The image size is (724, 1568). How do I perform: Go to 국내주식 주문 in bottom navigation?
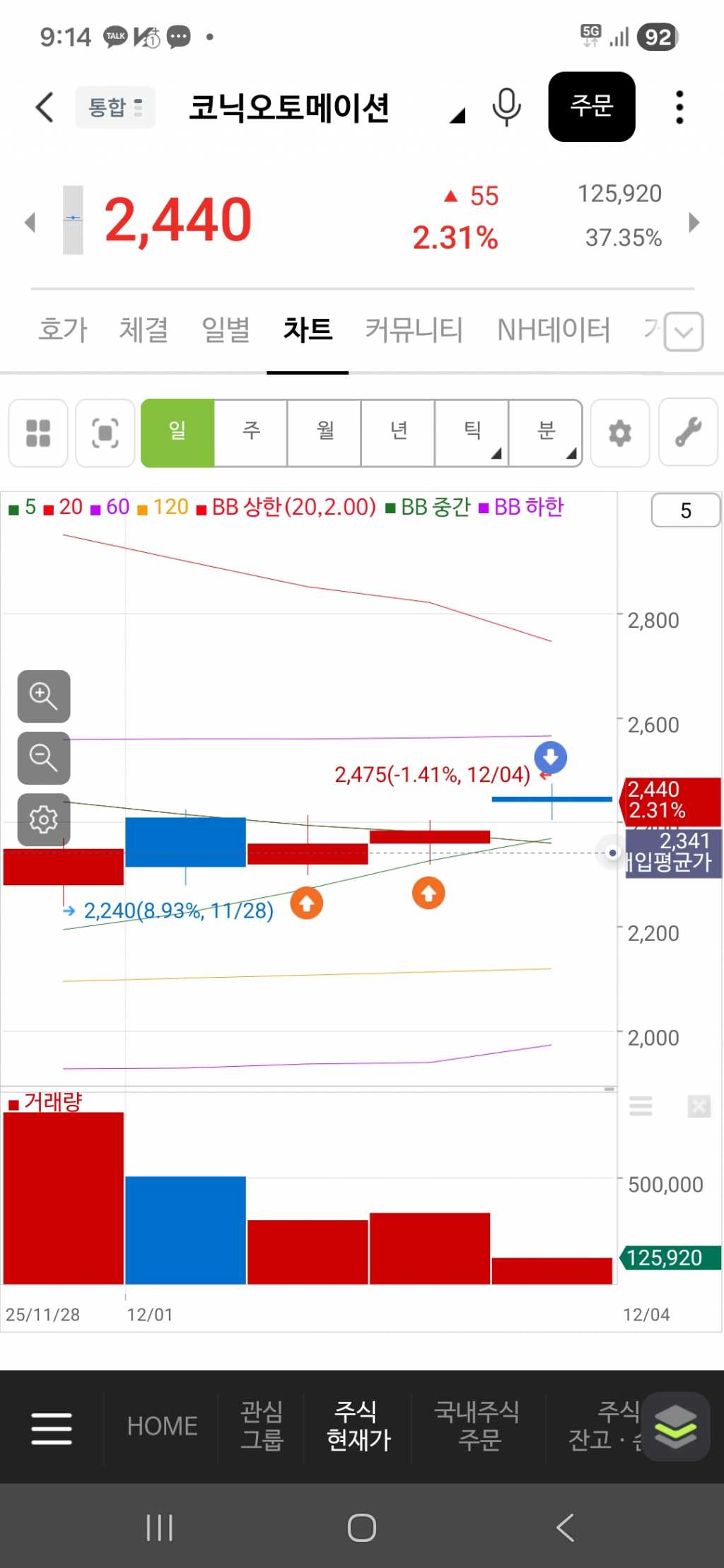(x=478, y=1425)
